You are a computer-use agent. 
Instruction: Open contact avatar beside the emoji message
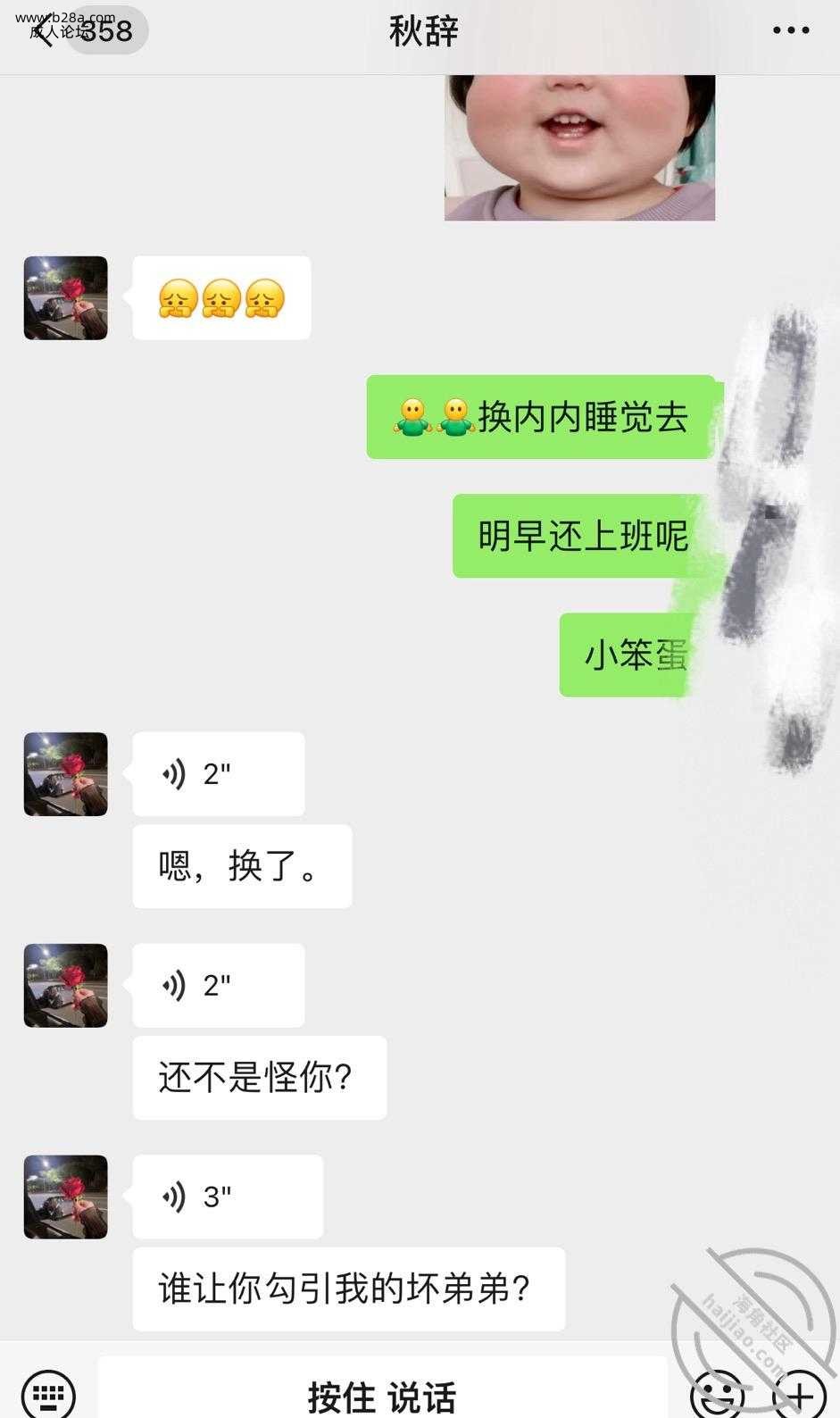(x=65, y=298)
